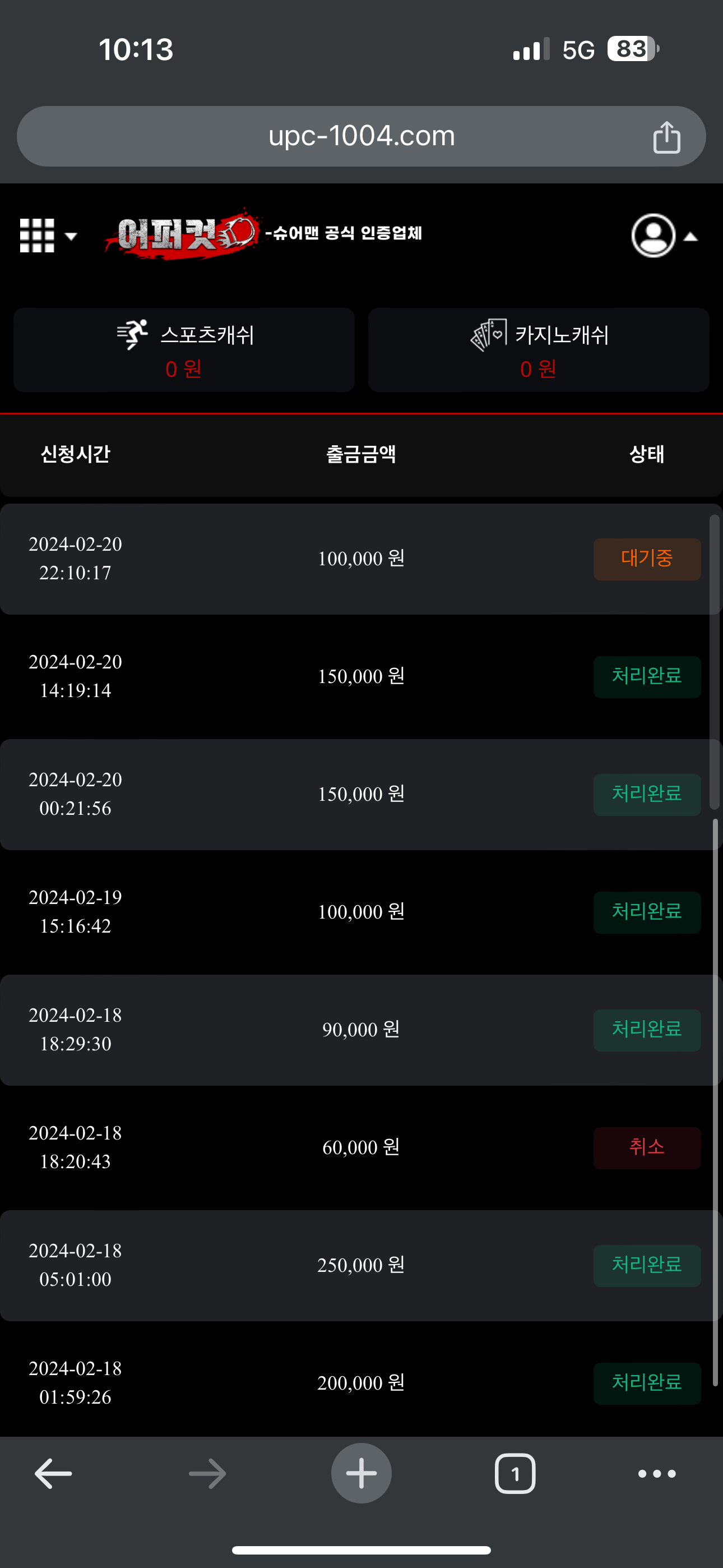Show the open tabs switcher

pos(515,1474)
